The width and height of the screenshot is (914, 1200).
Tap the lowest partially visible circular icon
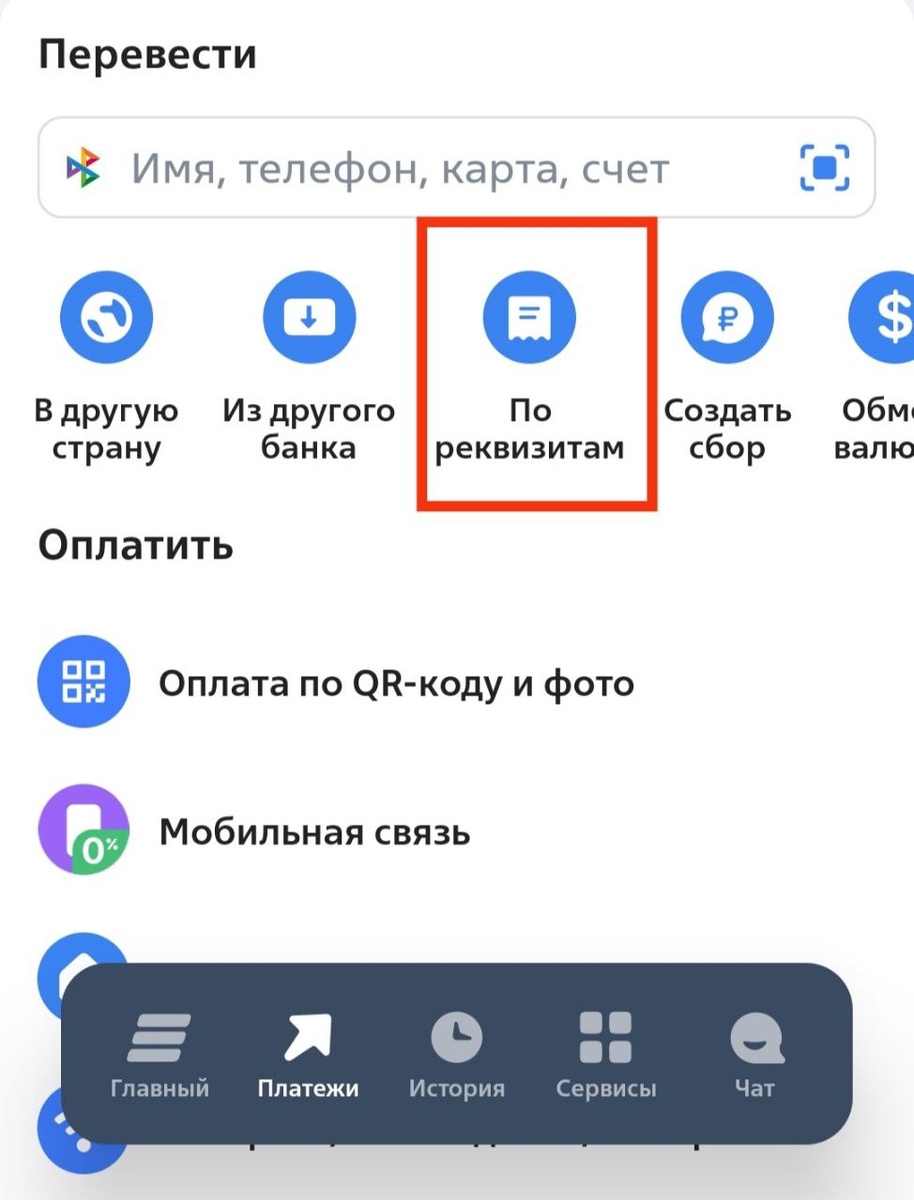point(83,1130)
